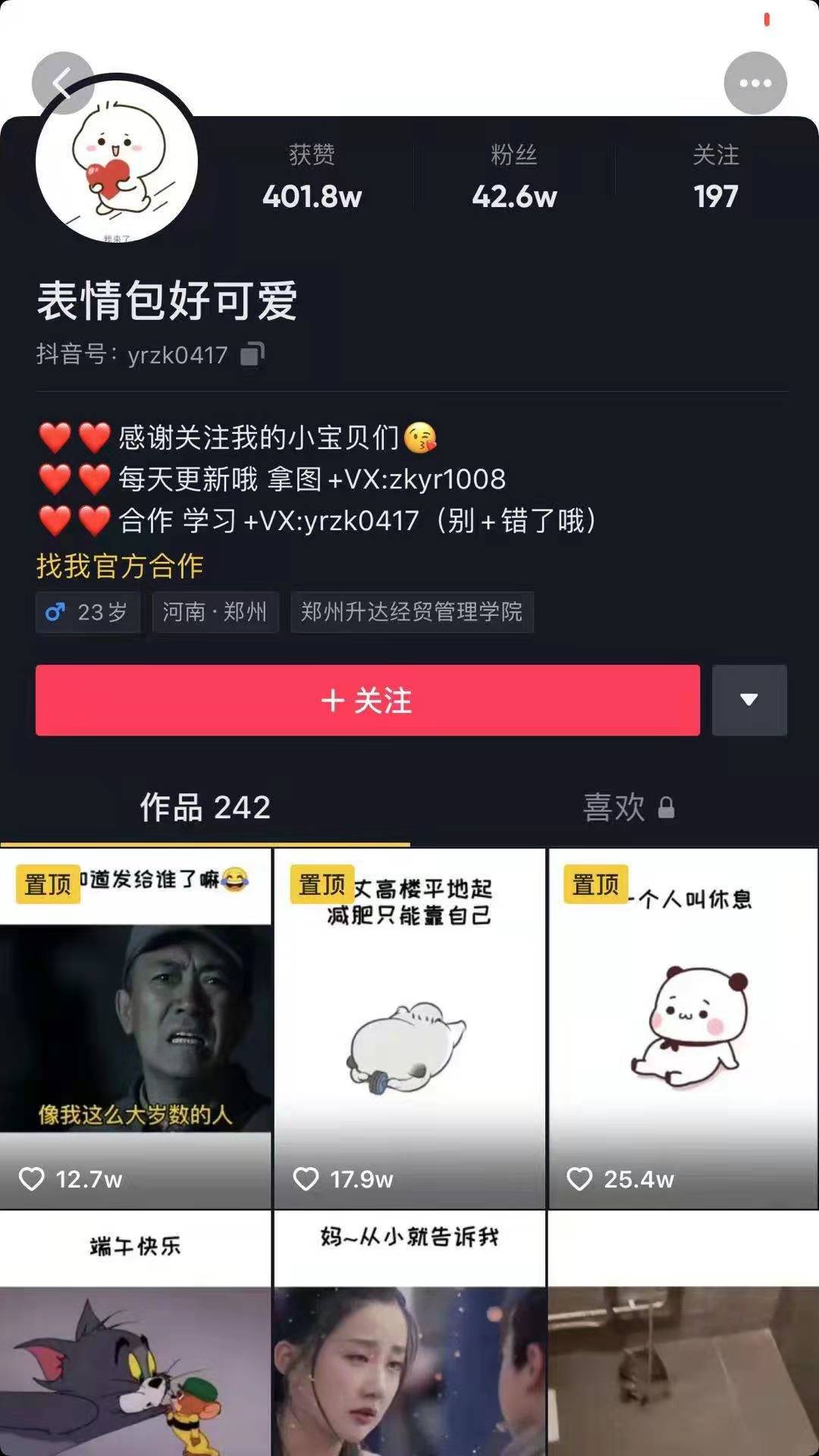Screen dimensions: 819x1456
Task: Copy the Douyin ID yrzk0417
Action: point(253,354)
